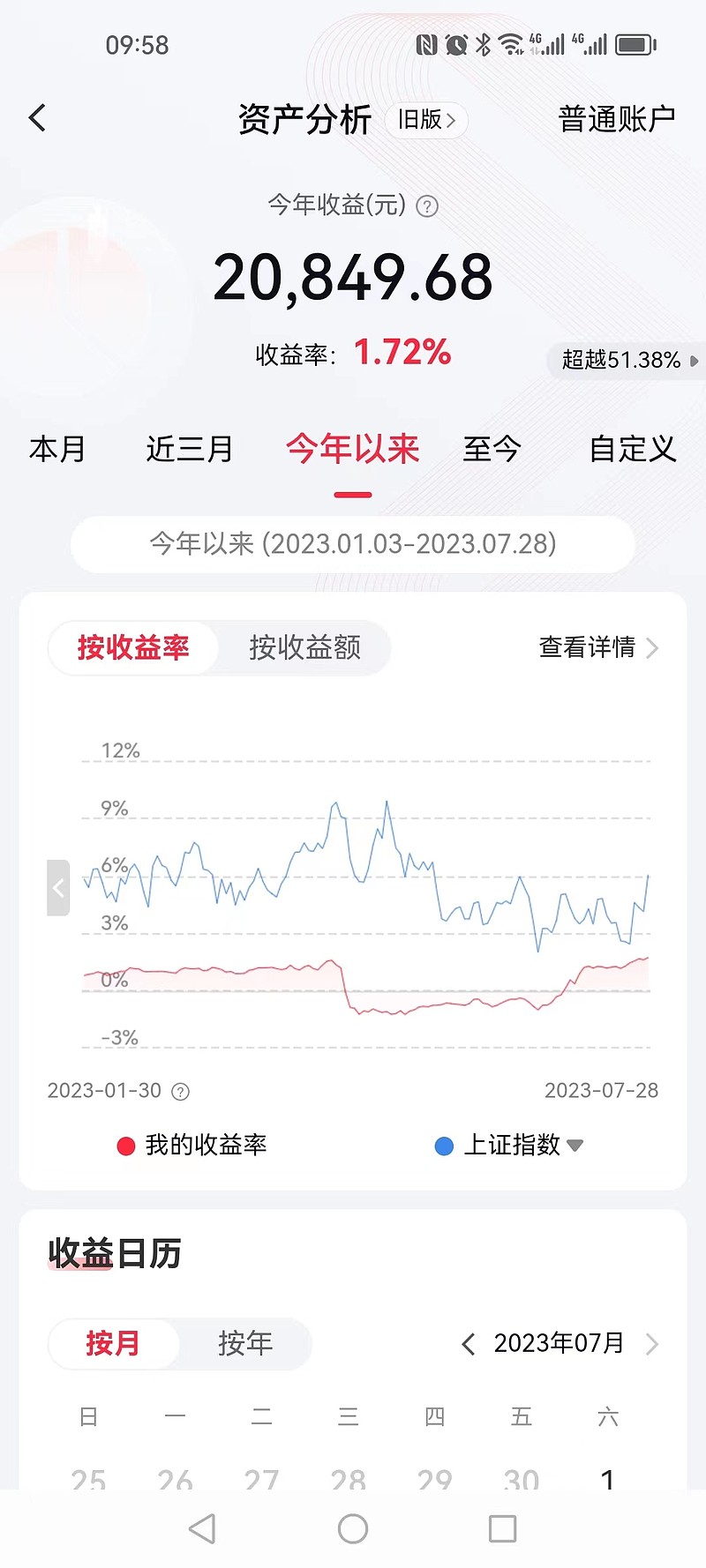
Task: Go back using the top-left arrow
Action: click(x=37, y=118)
